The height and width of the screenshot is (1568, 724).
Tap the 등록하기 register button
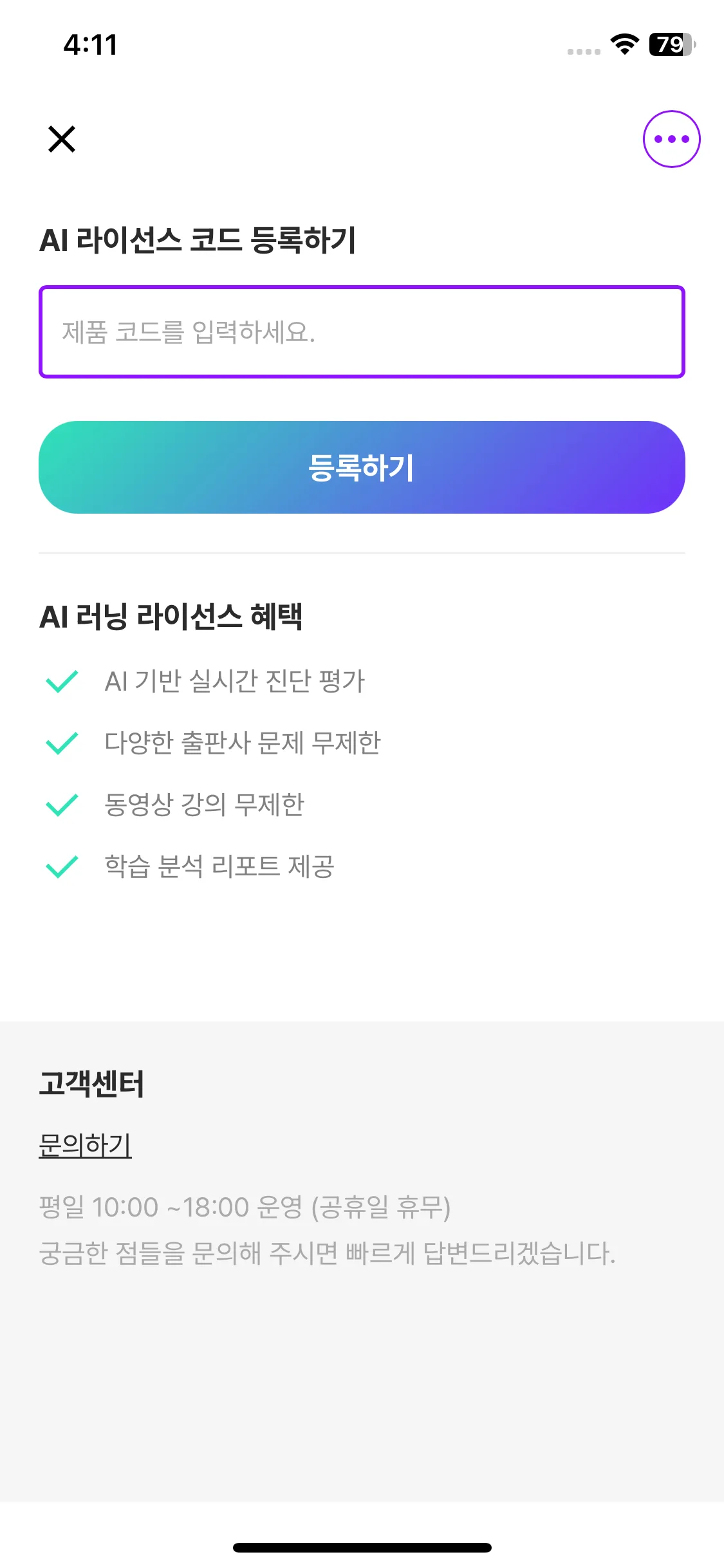pos(362,467)
